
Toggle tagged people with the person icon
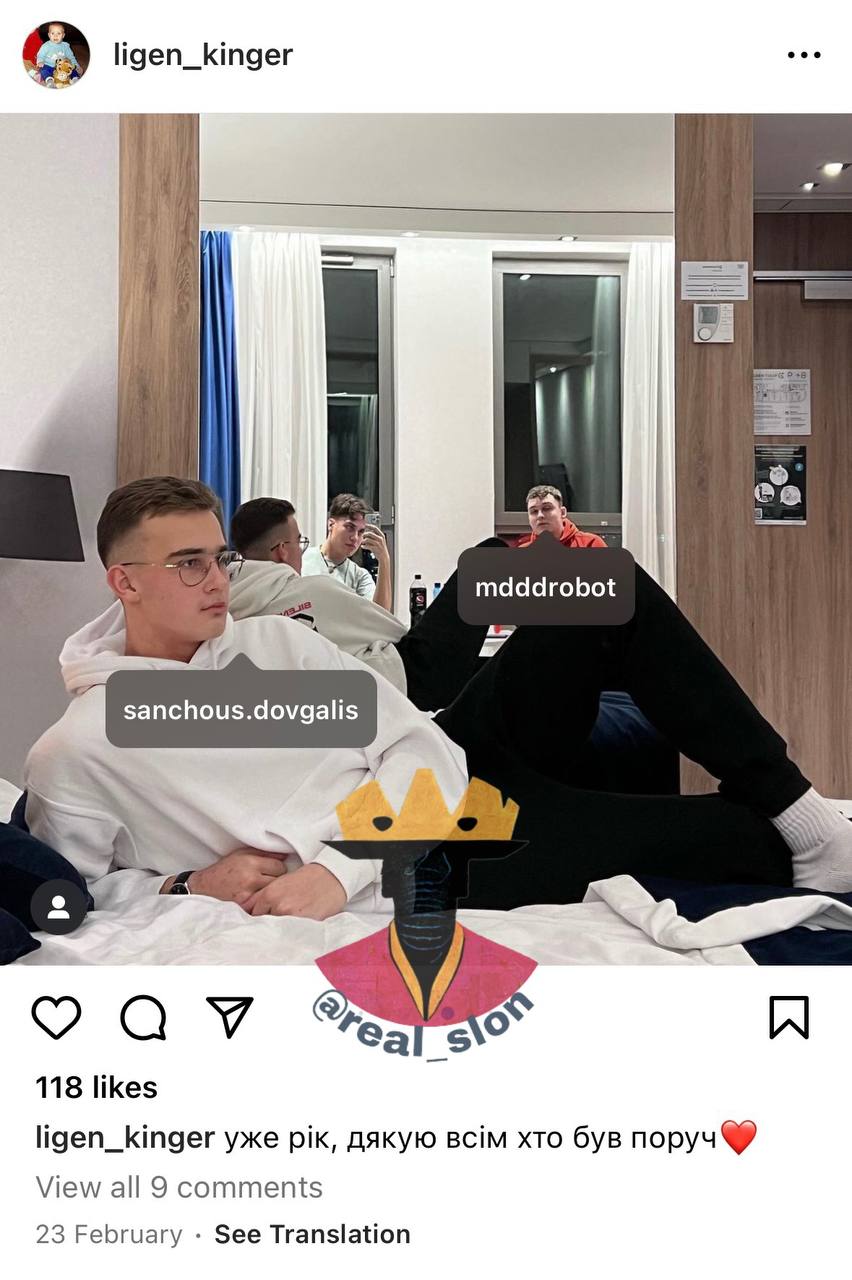[x=58, y=907]
